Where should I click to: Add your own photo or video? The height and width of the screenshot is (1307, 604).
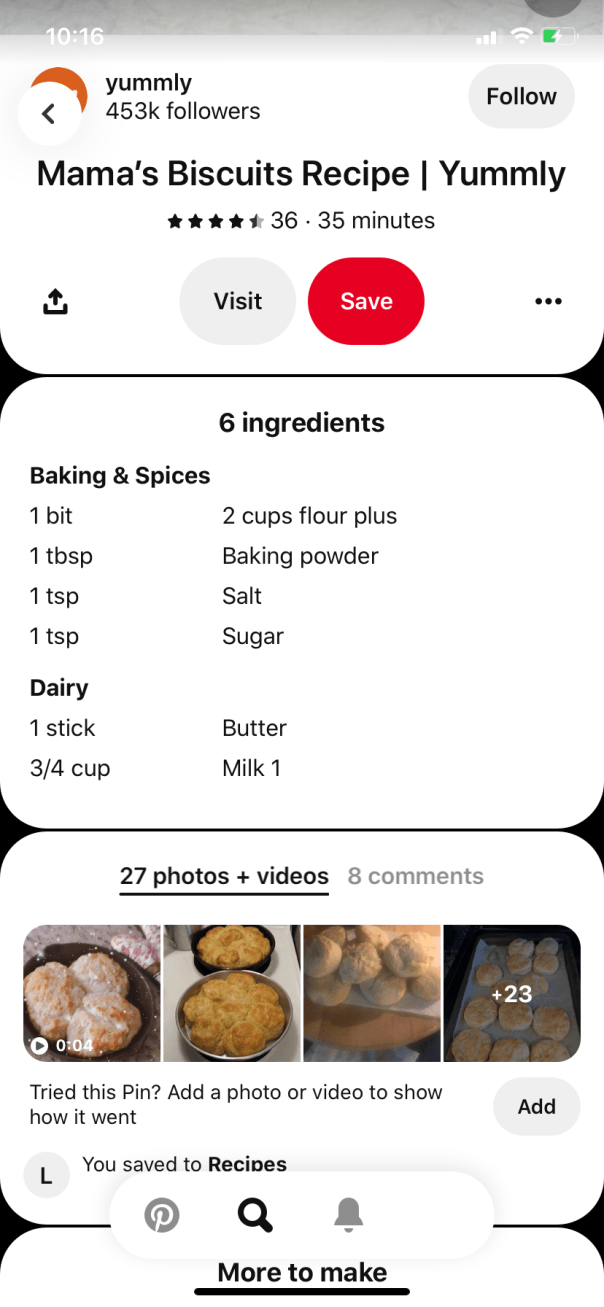pos(536,1106)
